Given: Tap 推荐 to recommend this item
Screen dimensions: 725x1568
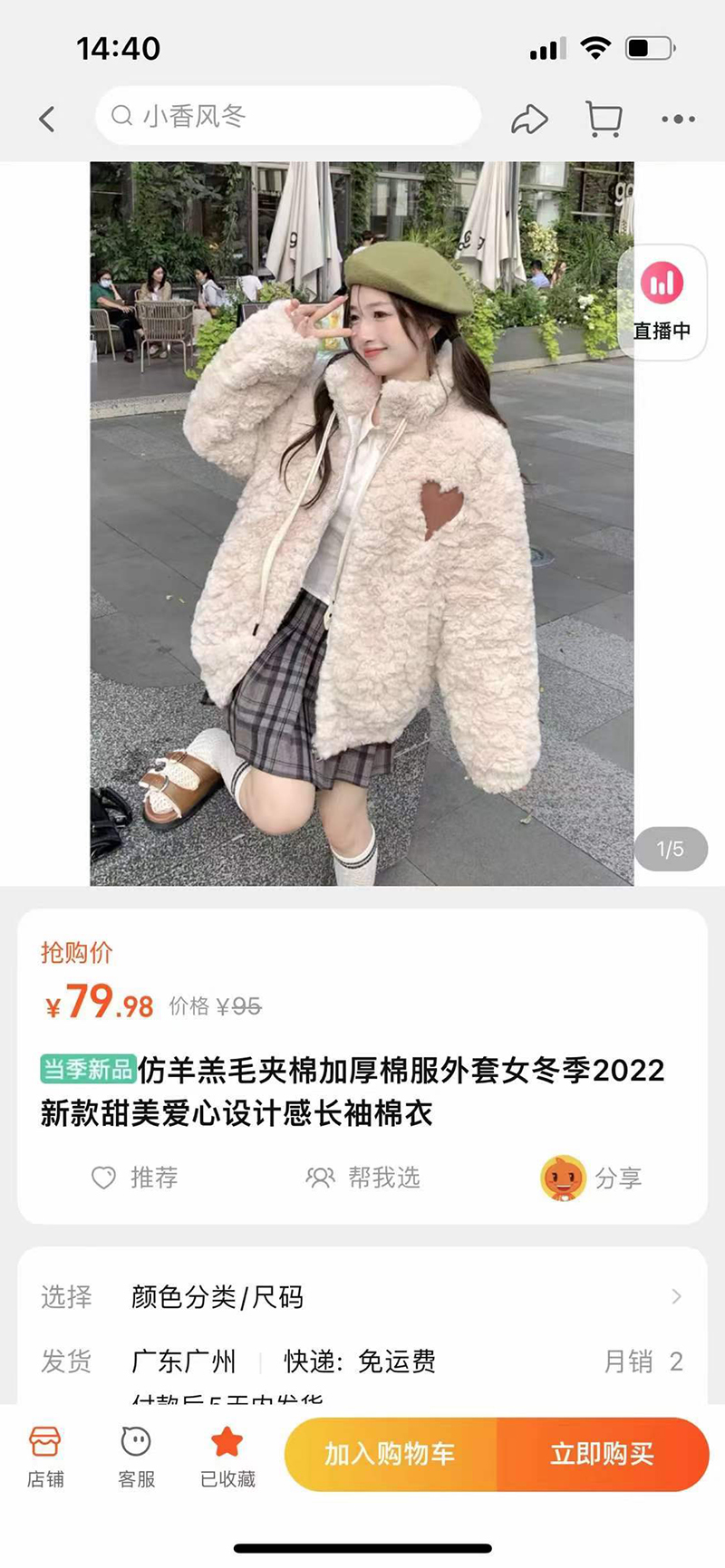Looking at the screenshot, I should click(135, 1178).
